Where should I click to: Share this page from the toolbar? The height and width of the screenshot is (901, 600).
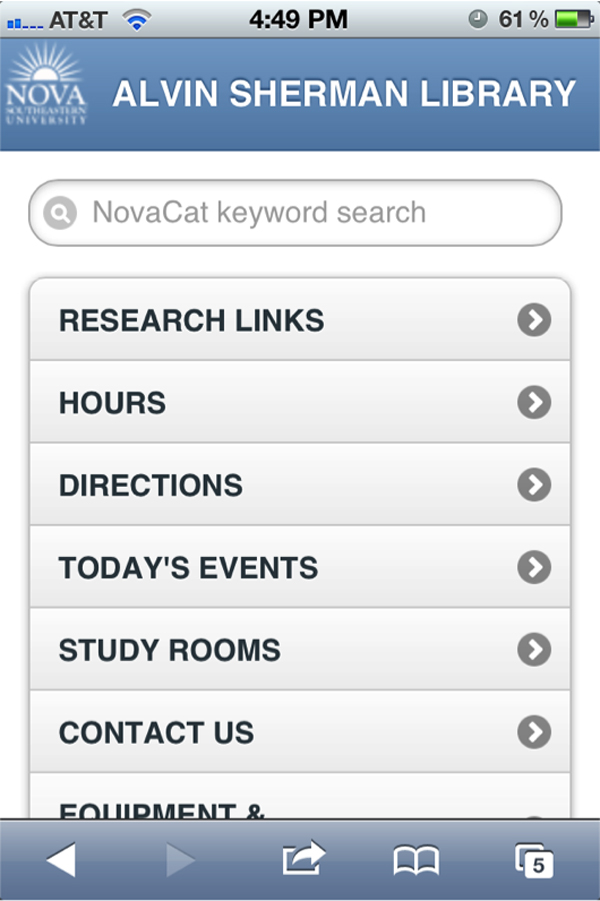coord(303,858)
